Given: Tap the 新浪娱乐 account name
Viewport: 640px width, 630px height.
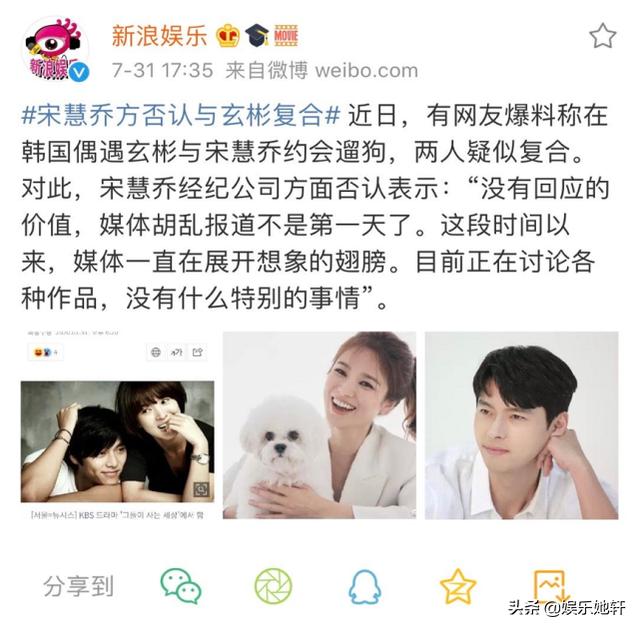Looking at the screenshot, I should [x=159, y=37].
